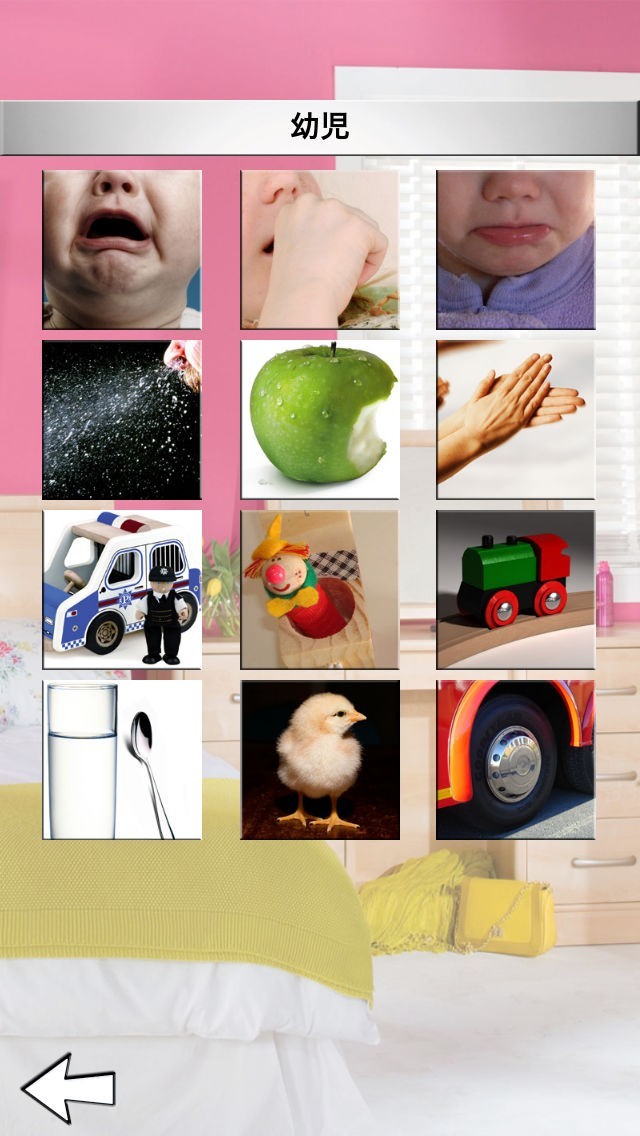Screen dimensions: 640x1136
Task: Select the pouting baby in purple tile
Action: tap(515, 250)
